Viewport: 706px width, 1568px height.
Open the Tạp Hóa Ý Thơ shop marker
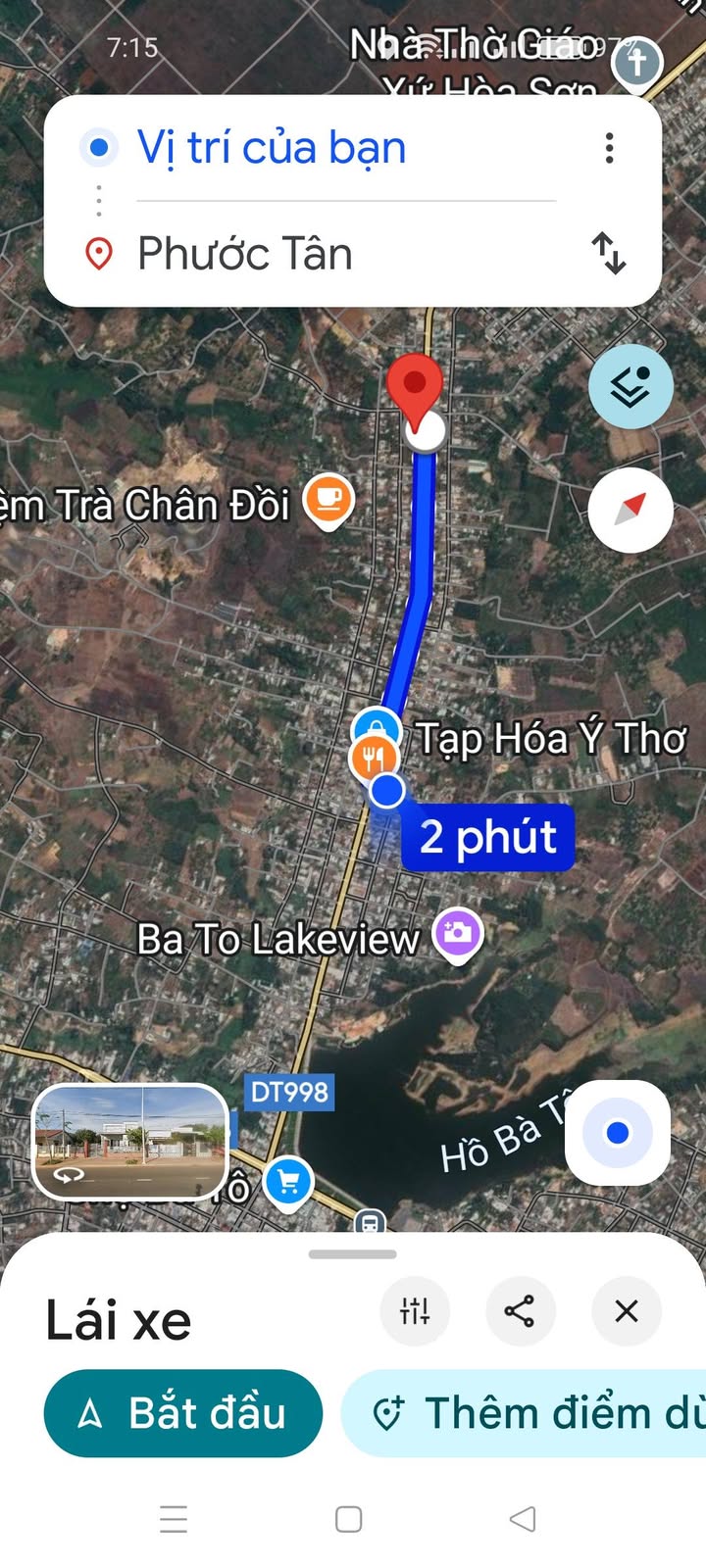pyautogui.click(x=376, y=729)
